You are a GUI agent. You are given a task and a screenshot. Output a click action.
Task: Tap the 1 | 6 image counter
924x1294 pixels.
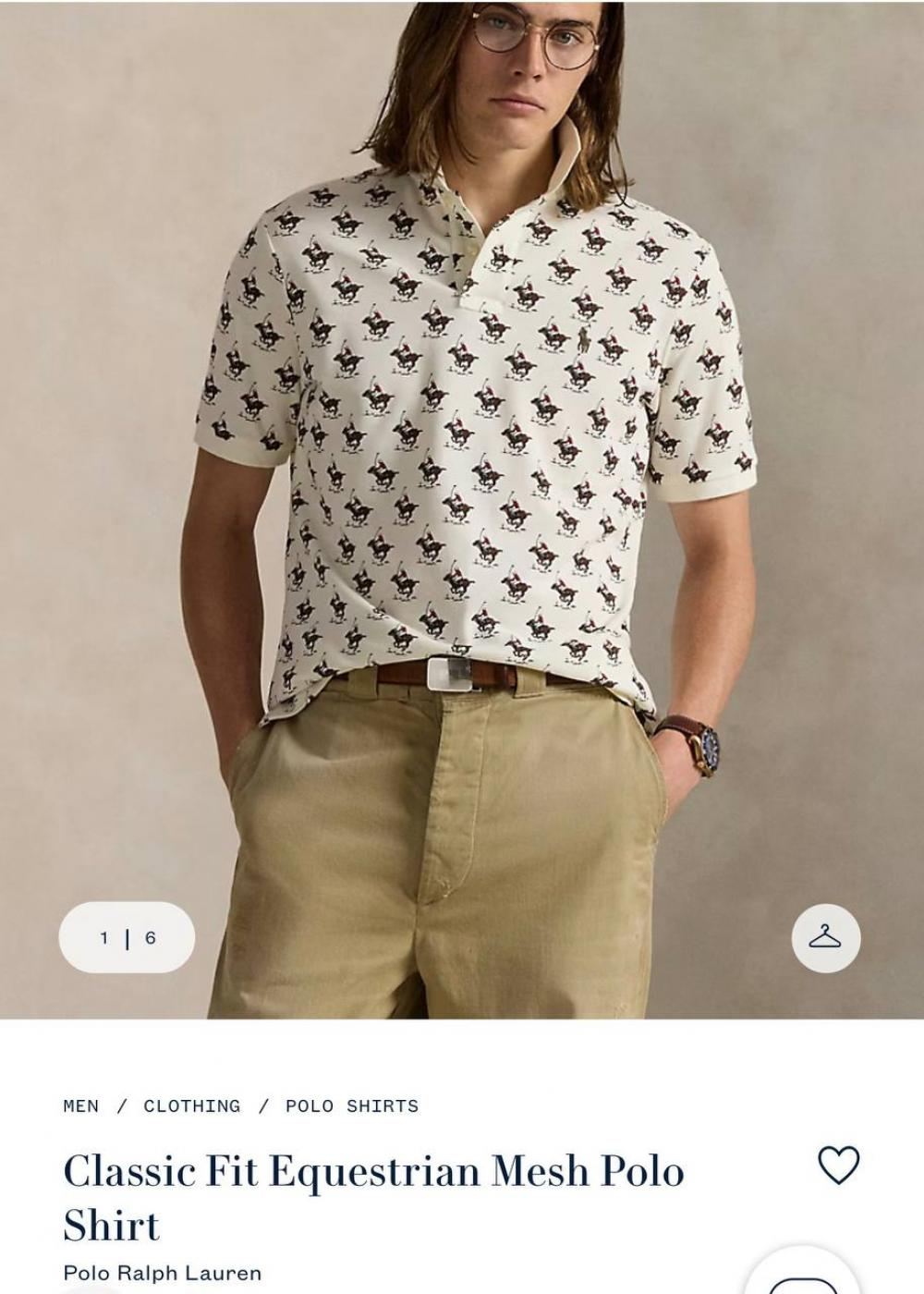tap(128, 938)
